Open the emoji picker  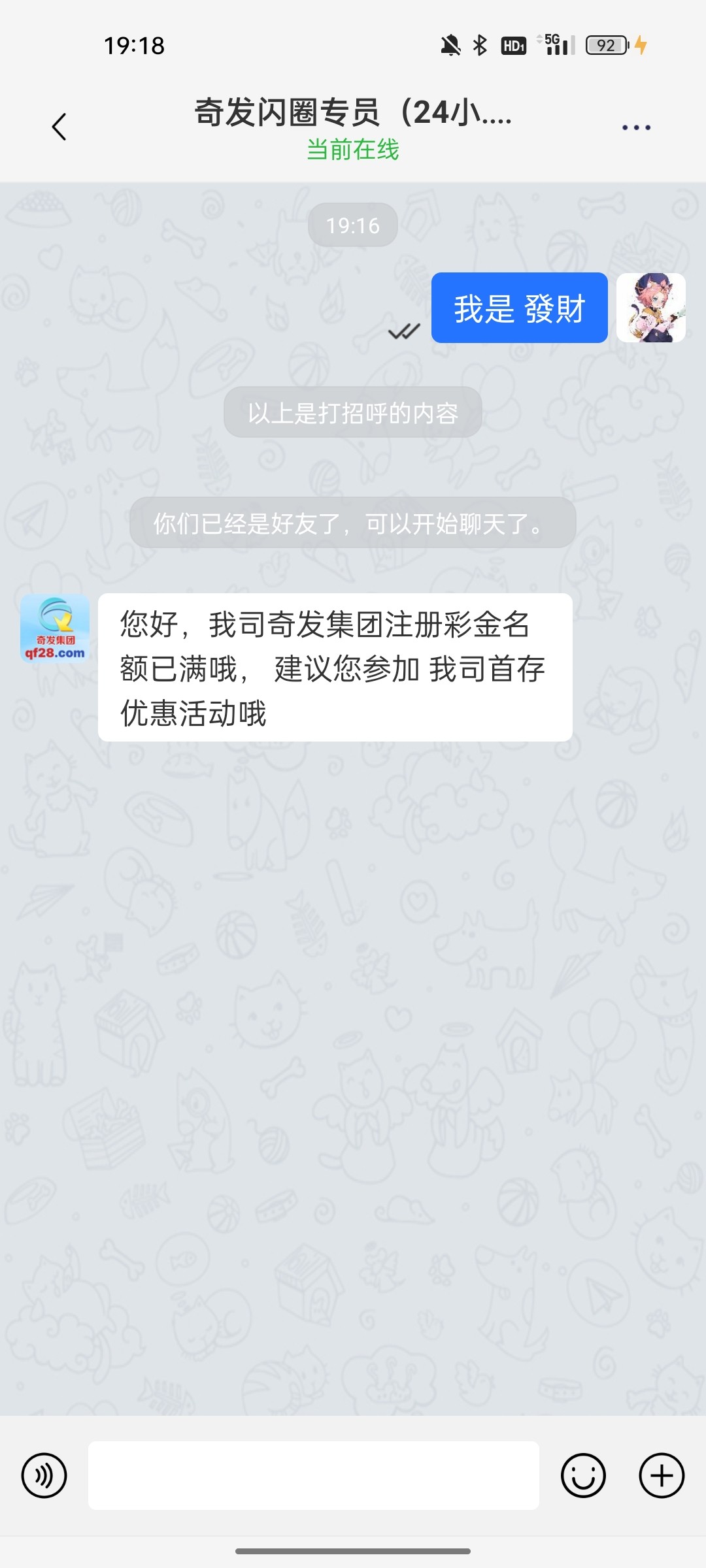pyautogui.click(x=583, y=1475)
